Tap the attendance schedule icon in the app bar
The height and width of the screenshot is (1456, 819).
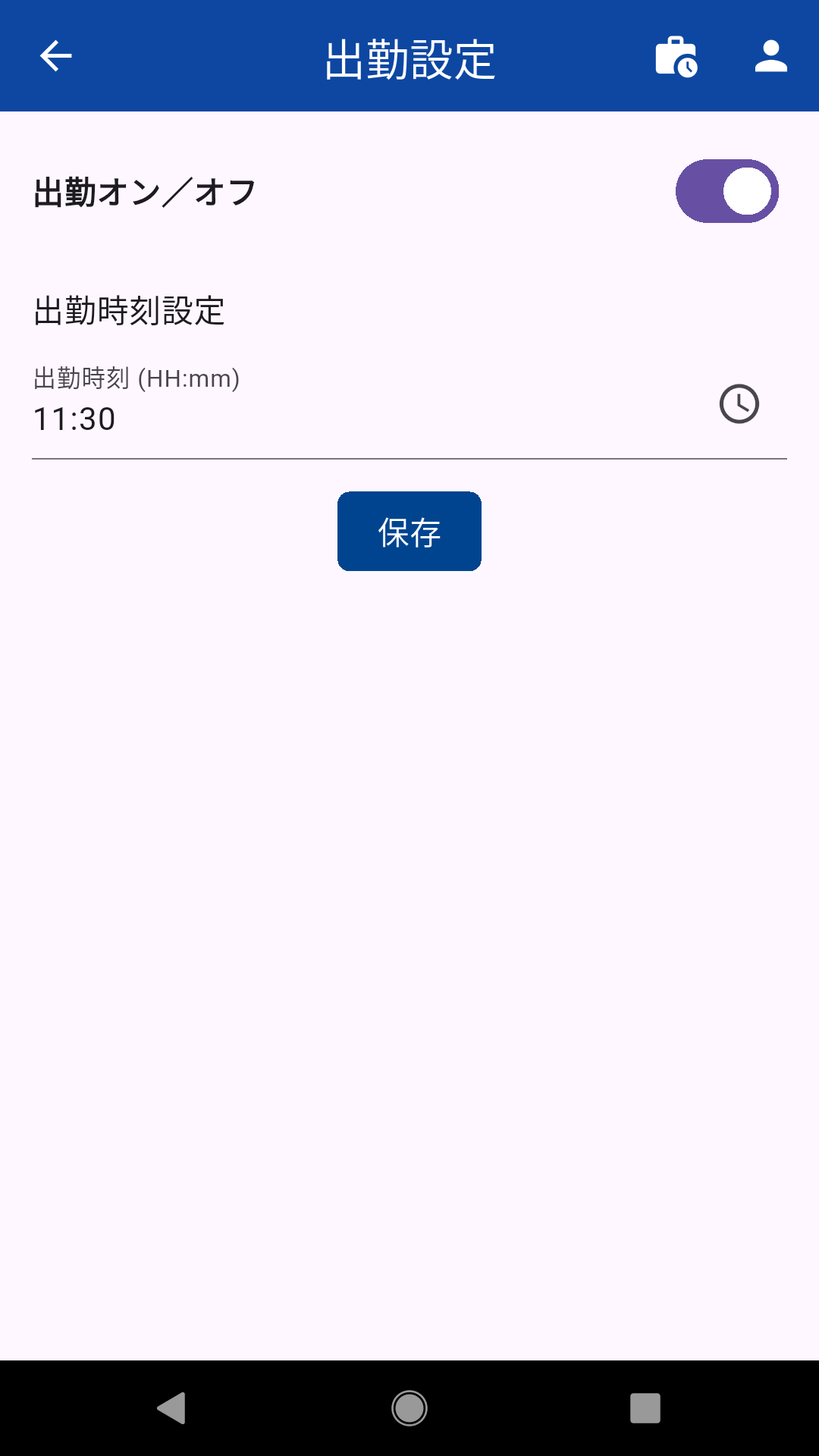(677, 55)
